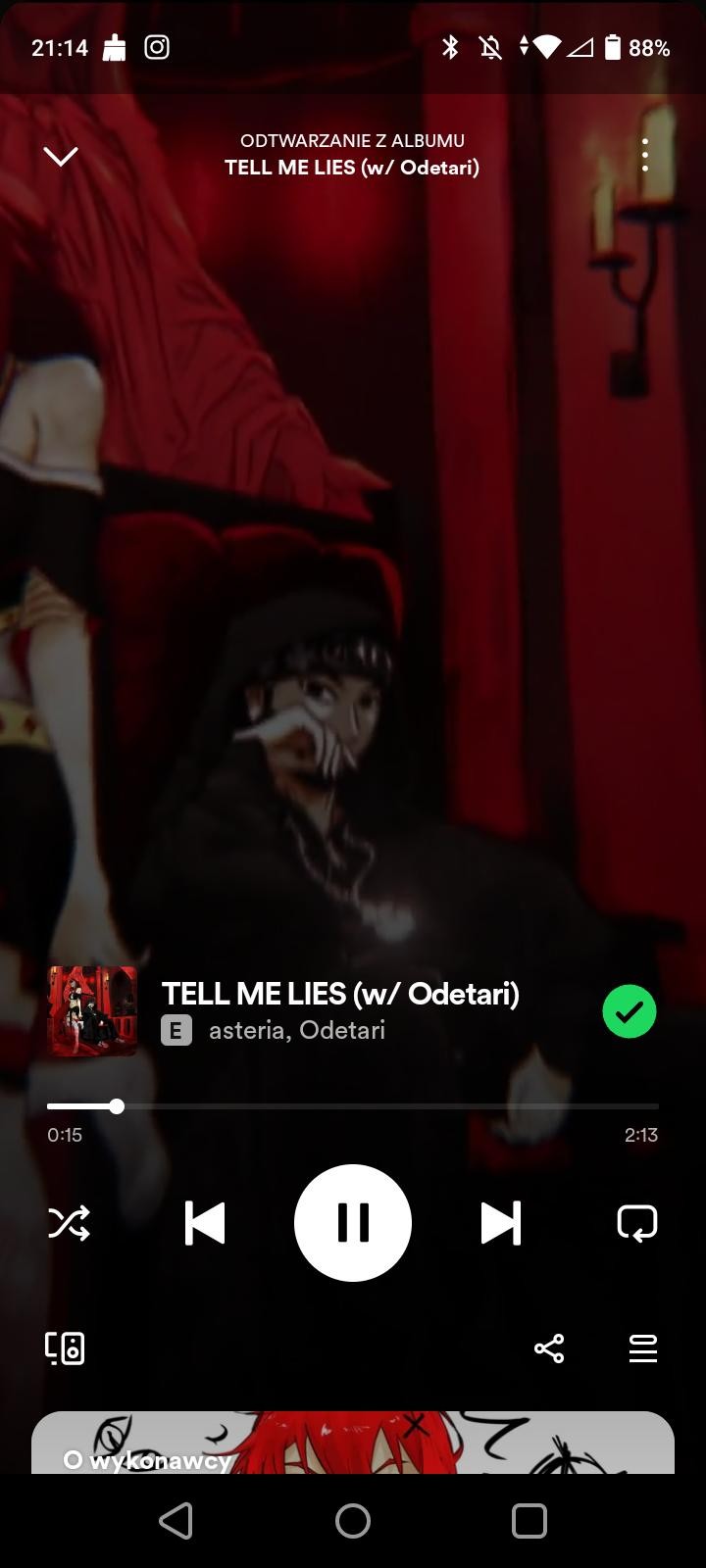Screen dimensions: 706x1568
Task: Toggle repeat mode
Action: tap(636, 1223)
